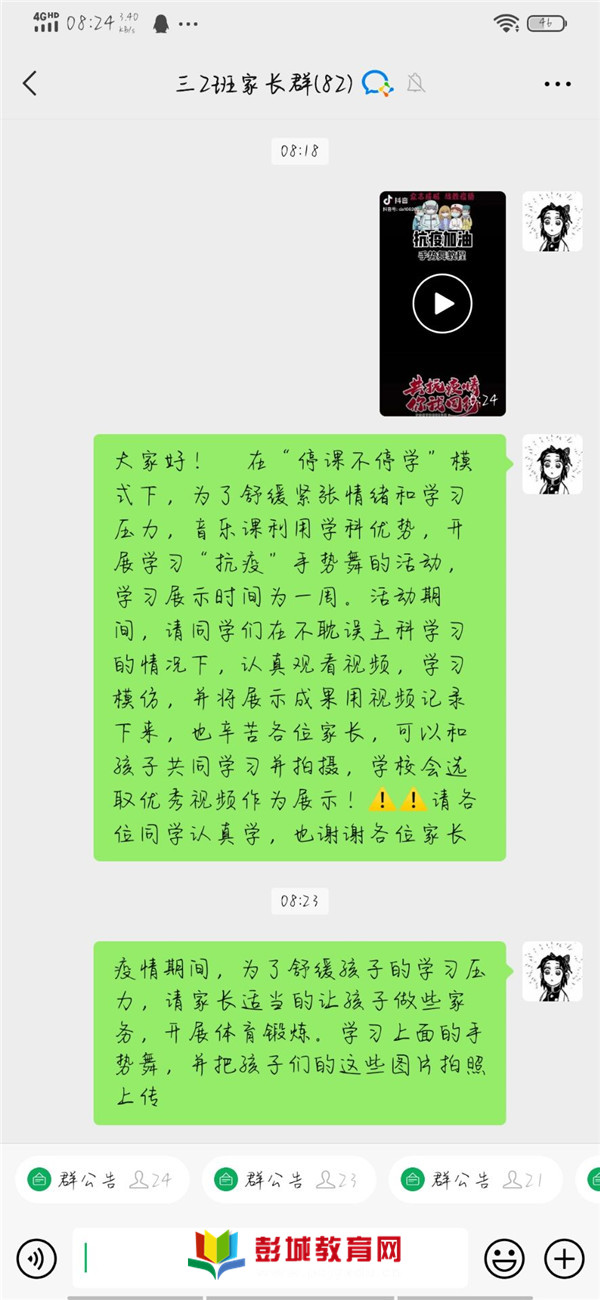Switch to voice message input
The width and height of the screenshot is (600, 1300).
tap(36, 1257)
